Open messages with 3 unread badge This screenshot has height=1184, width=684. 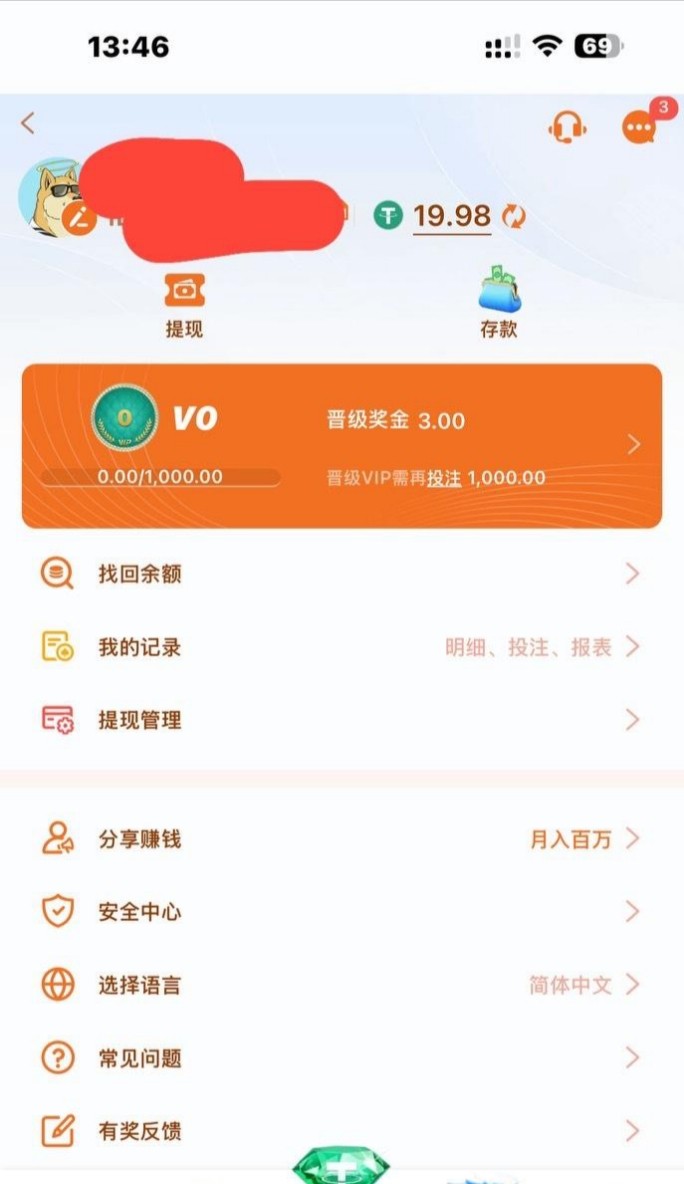[x=639, y=127]
